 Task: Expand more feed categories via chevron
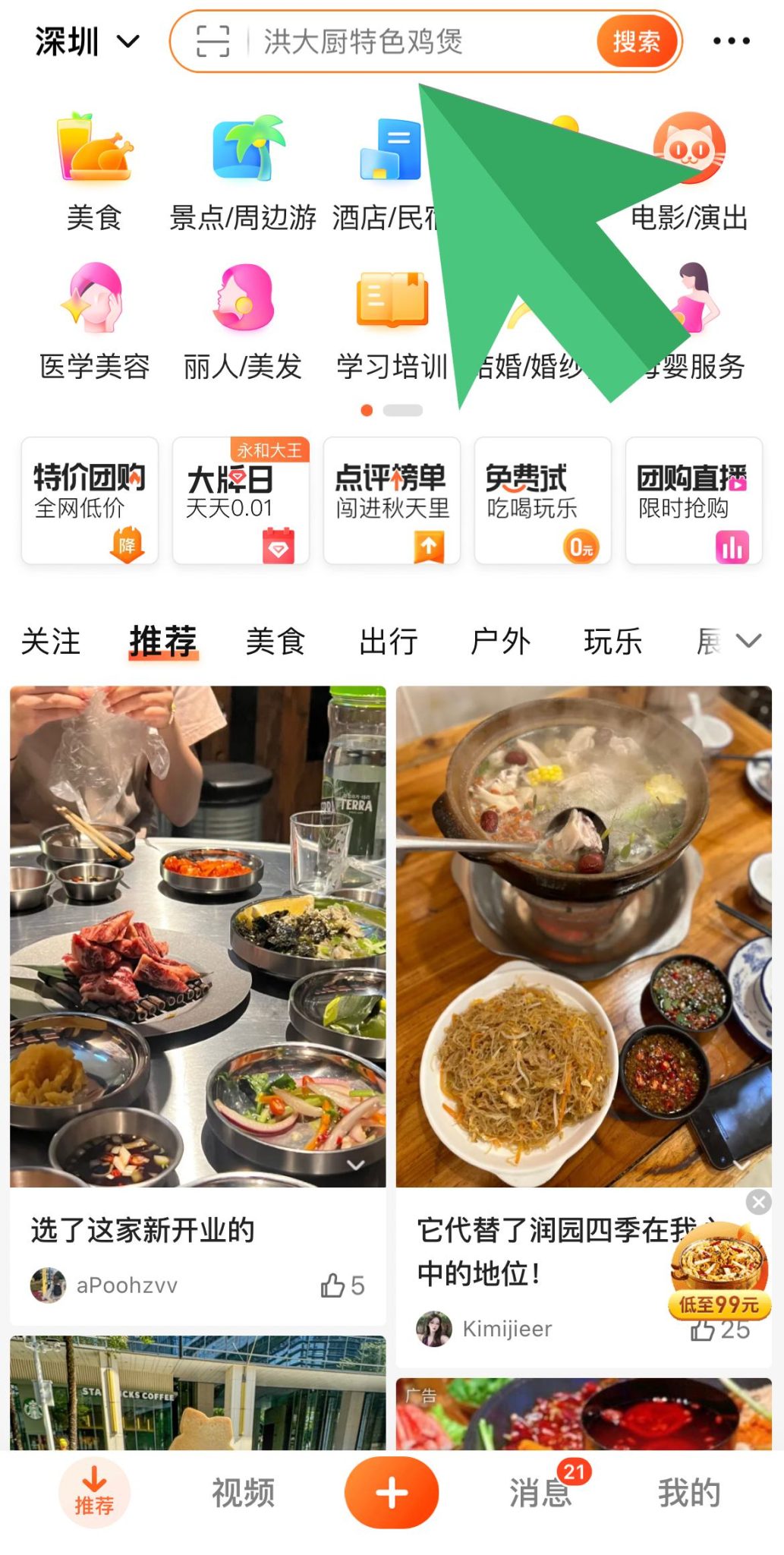pos(748,640)
